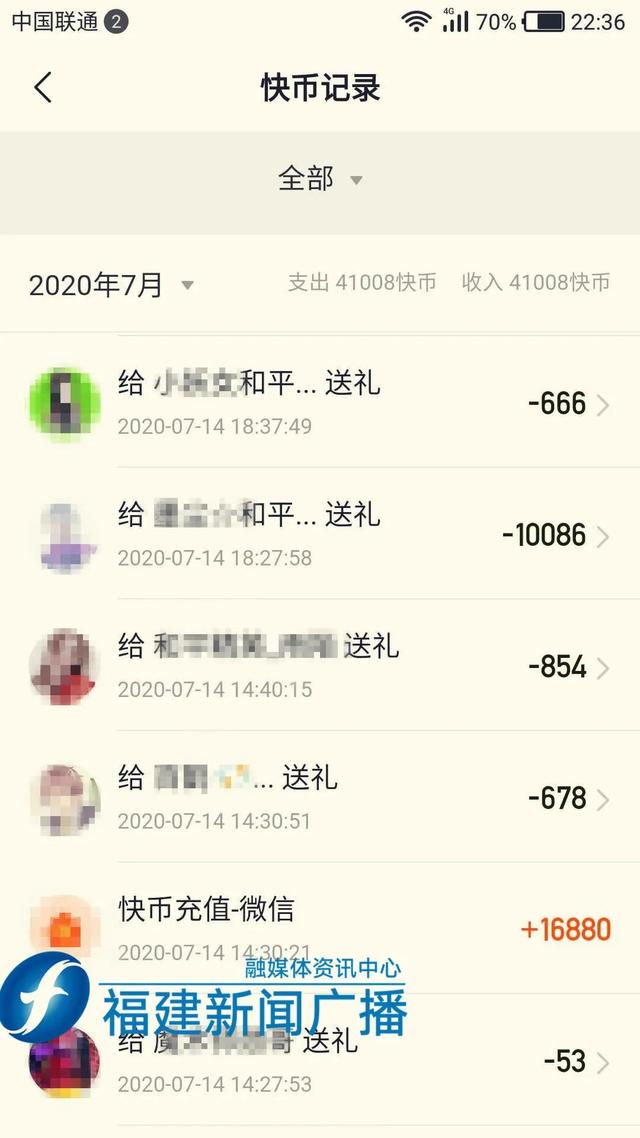View the -854 gift record details
Viewport: 640px width, 1138px height.
coord(320,667)
